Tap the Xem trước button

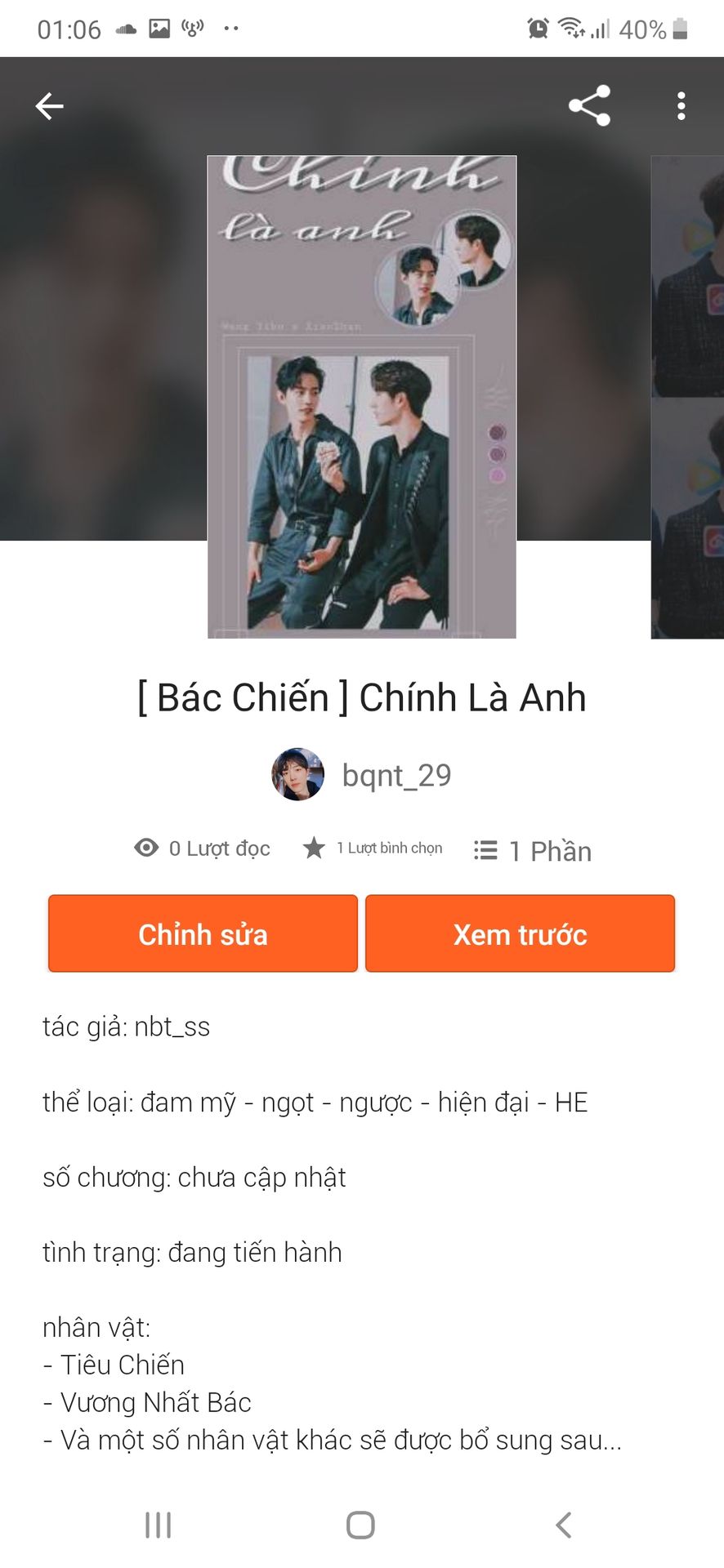pyautogui.click(x=520, y=933)
